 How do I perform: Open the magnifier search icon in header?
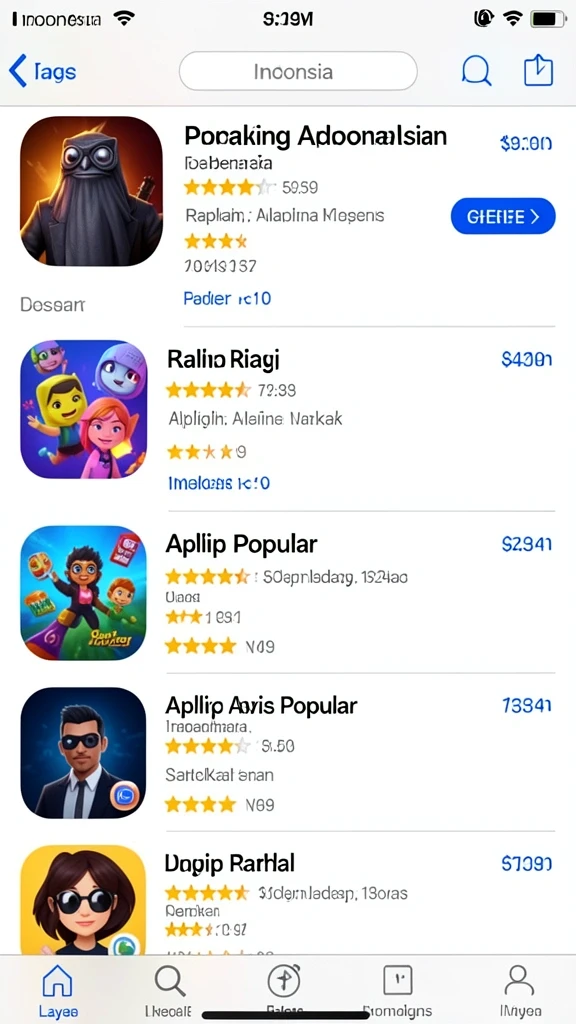[476, 71]
